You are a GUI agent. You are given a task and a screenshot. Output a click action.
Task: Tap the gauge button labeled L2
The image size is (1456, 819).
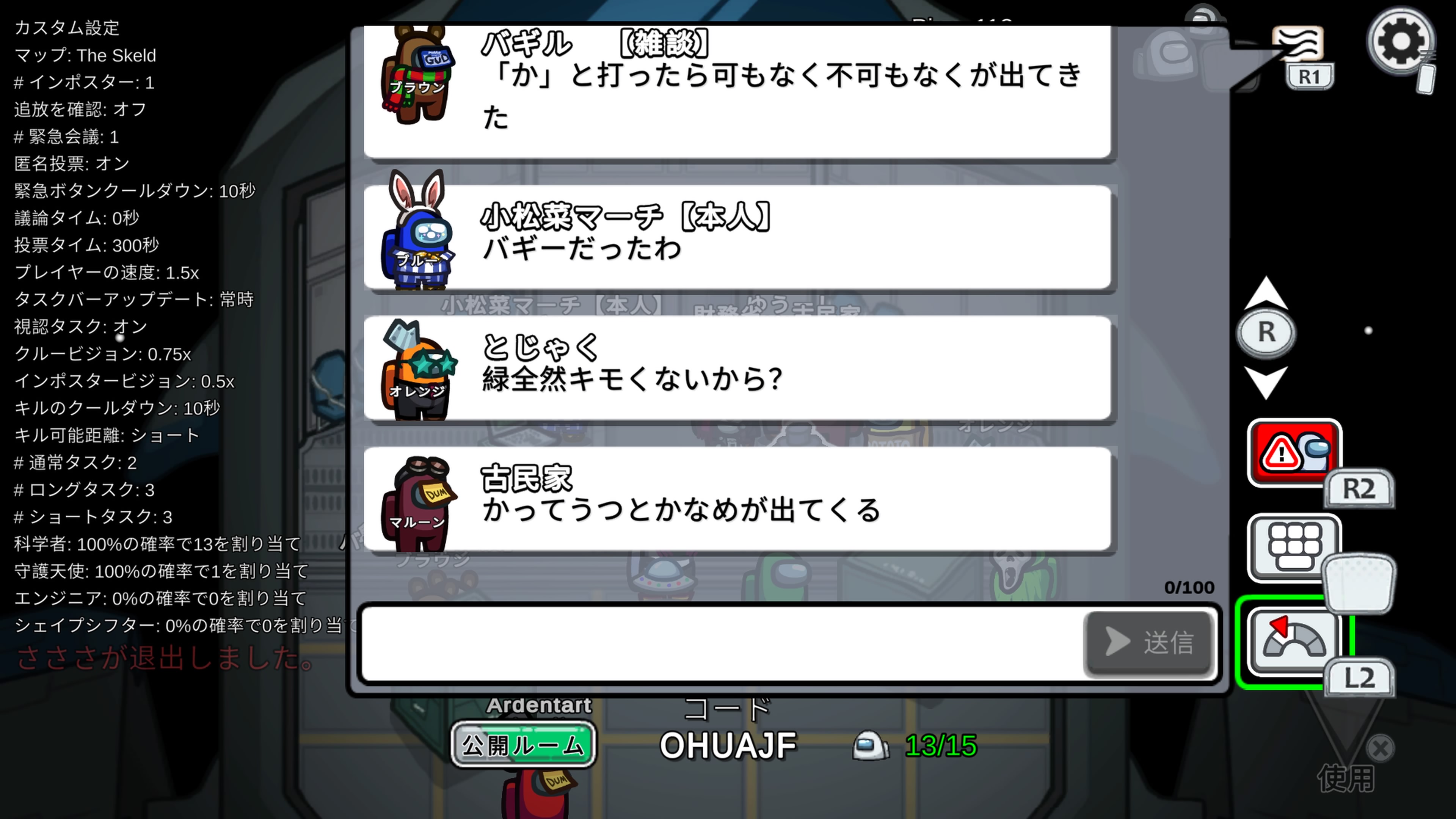(x=1293, y=642)
